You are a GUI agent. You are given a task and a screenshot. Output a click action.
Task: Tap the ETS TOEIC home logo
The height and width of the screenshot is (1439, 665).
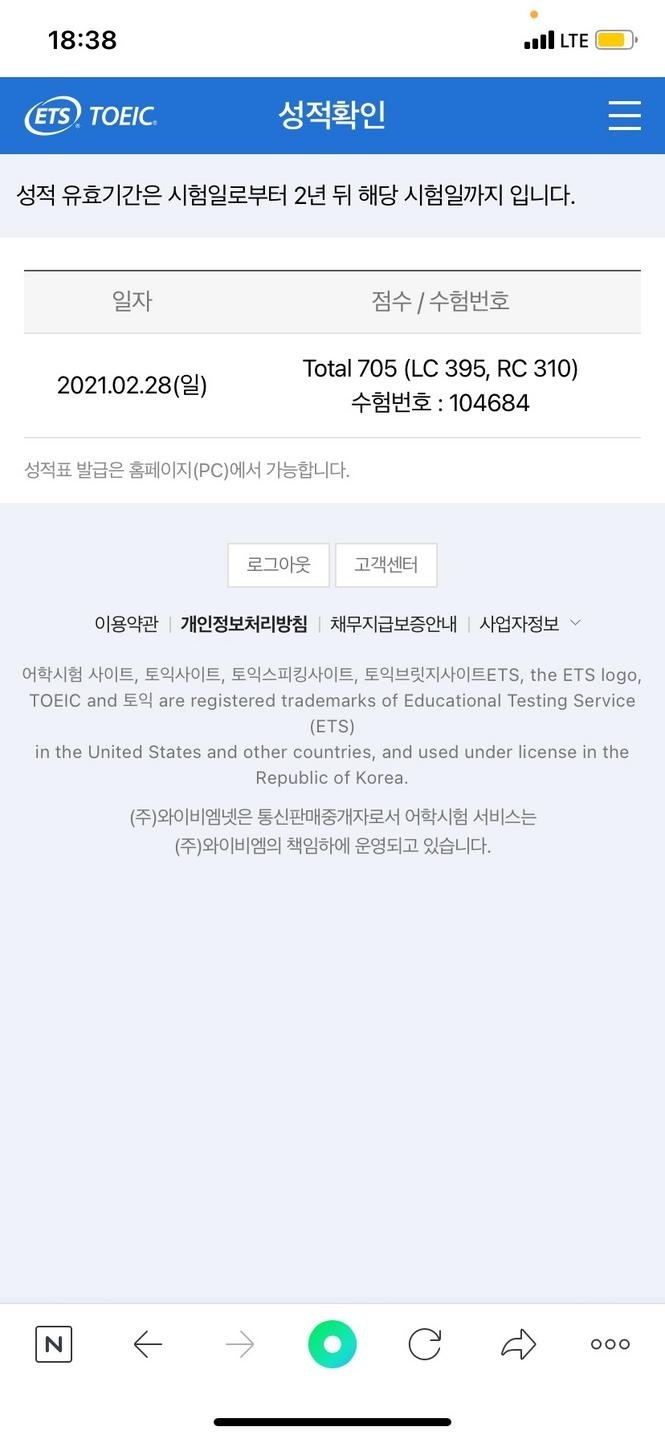[x=91, y=117]
